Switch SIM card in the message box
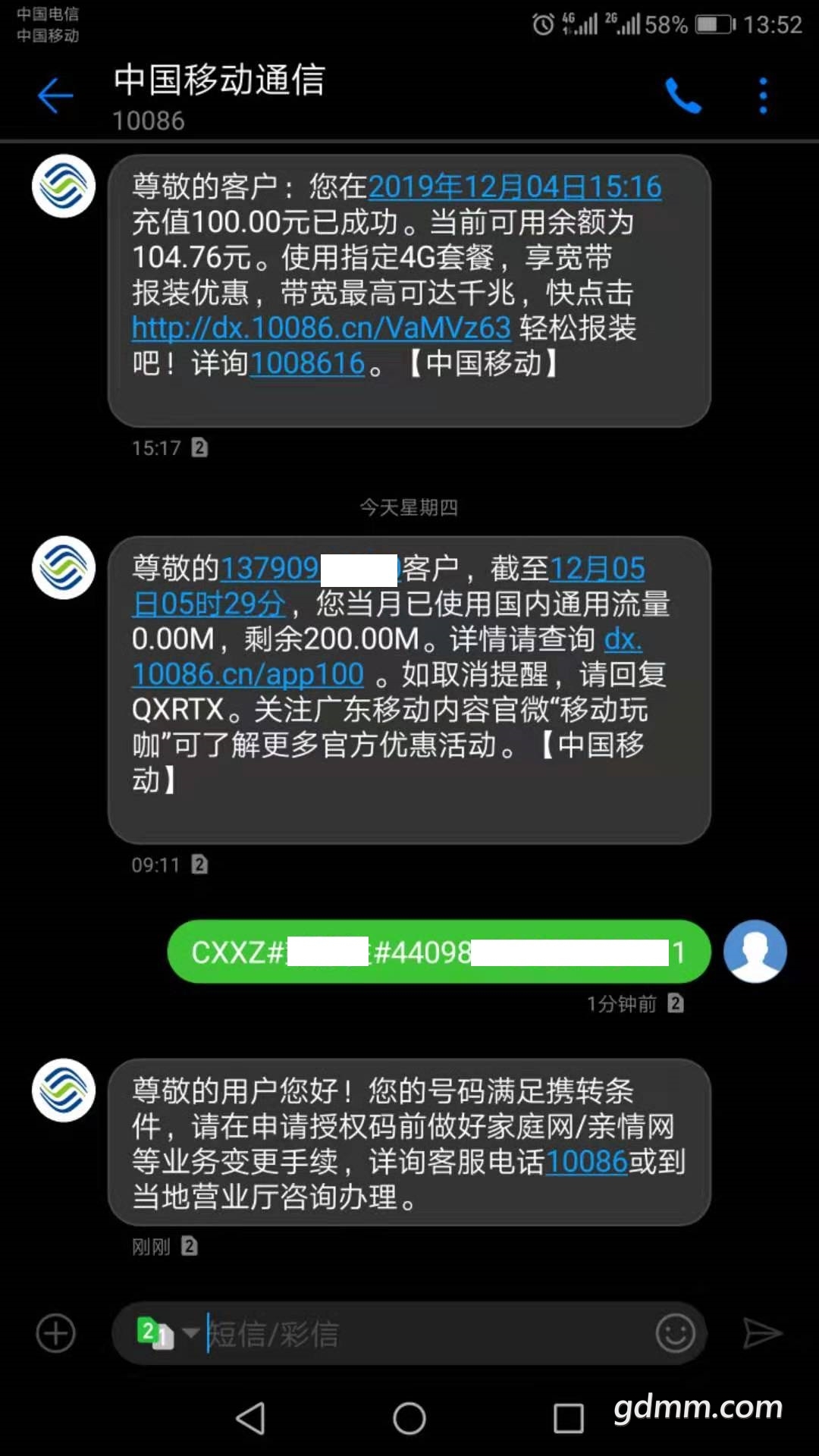Screen dimensions: 819x1456 click(165, 1333)
